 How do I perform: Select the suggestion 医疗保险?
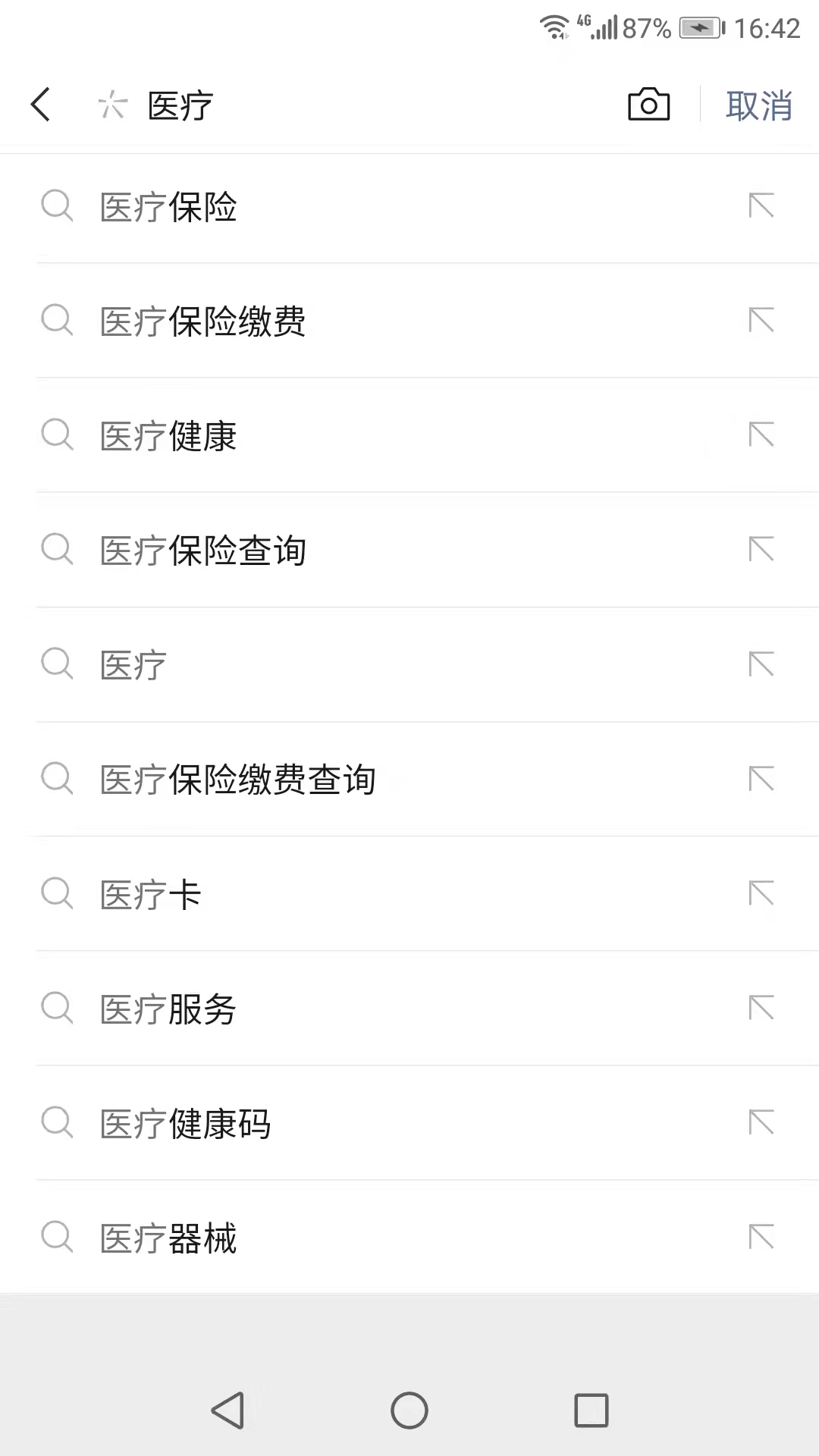click(x=168, y=207)
